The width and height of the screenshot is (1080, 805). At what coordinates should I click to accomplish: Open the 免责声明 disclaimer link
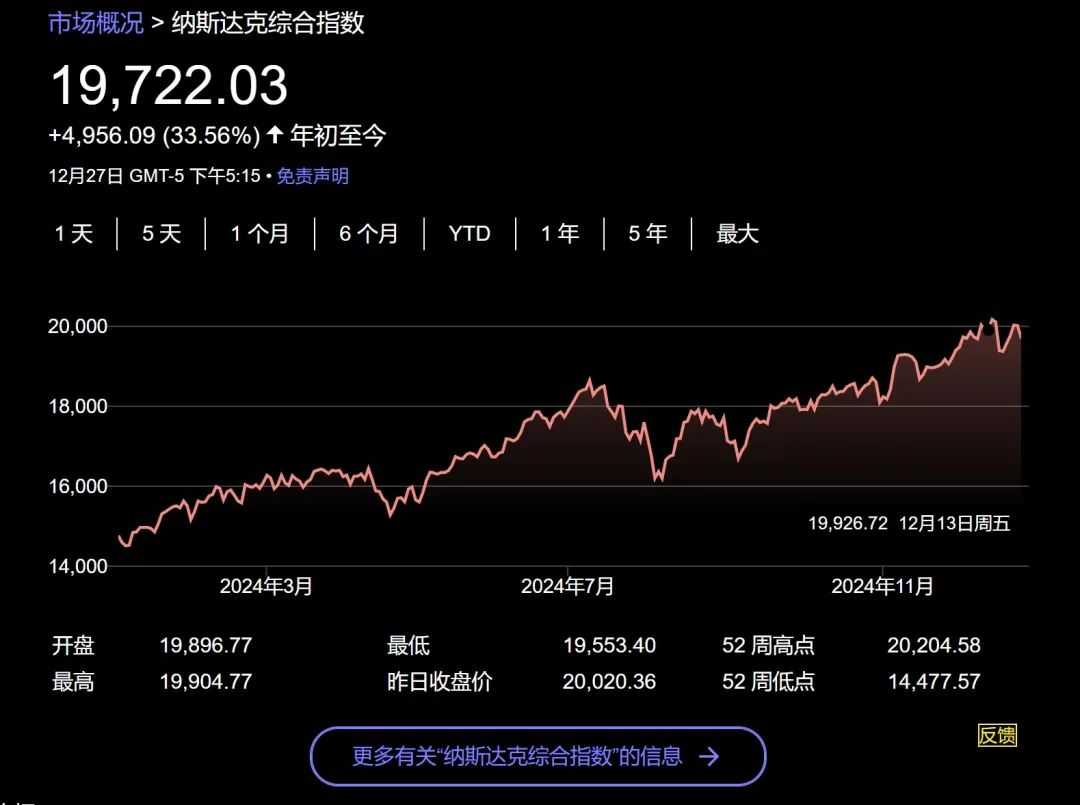pos(312,176)
